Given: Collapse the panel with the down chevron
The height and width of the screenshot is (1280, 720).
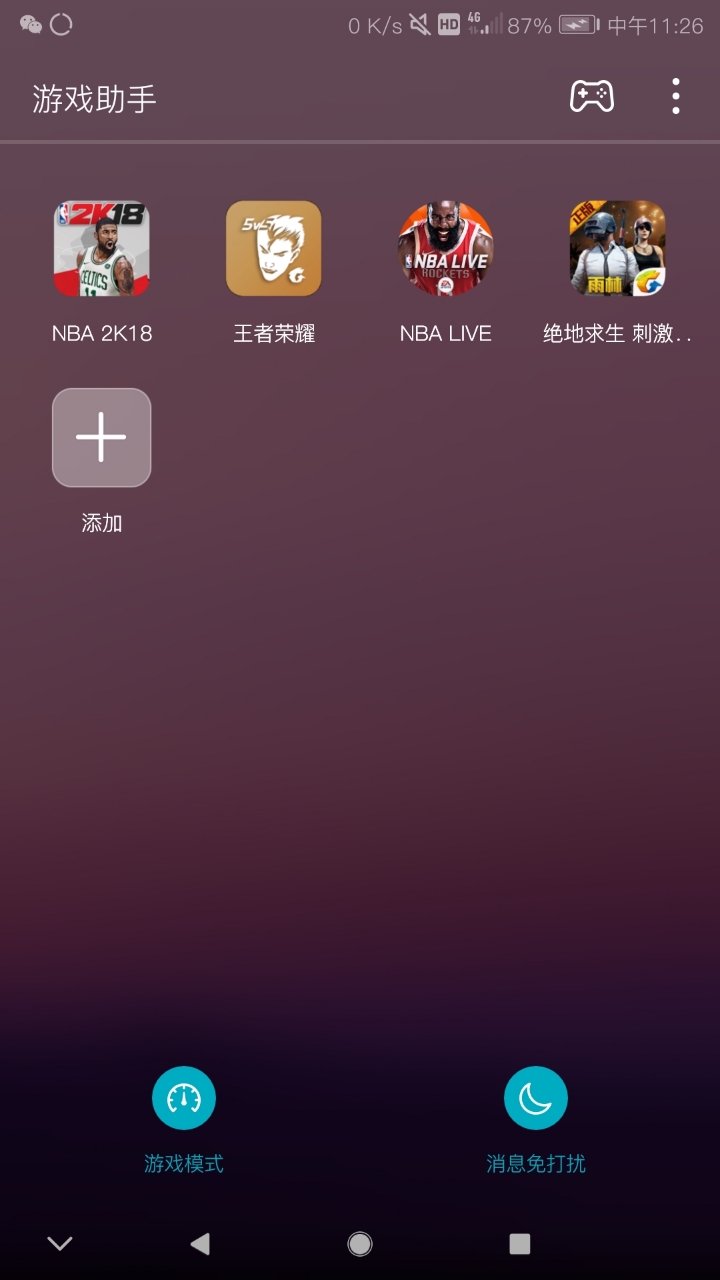Looking at the screenshot, I should (x=59, y=1243).
